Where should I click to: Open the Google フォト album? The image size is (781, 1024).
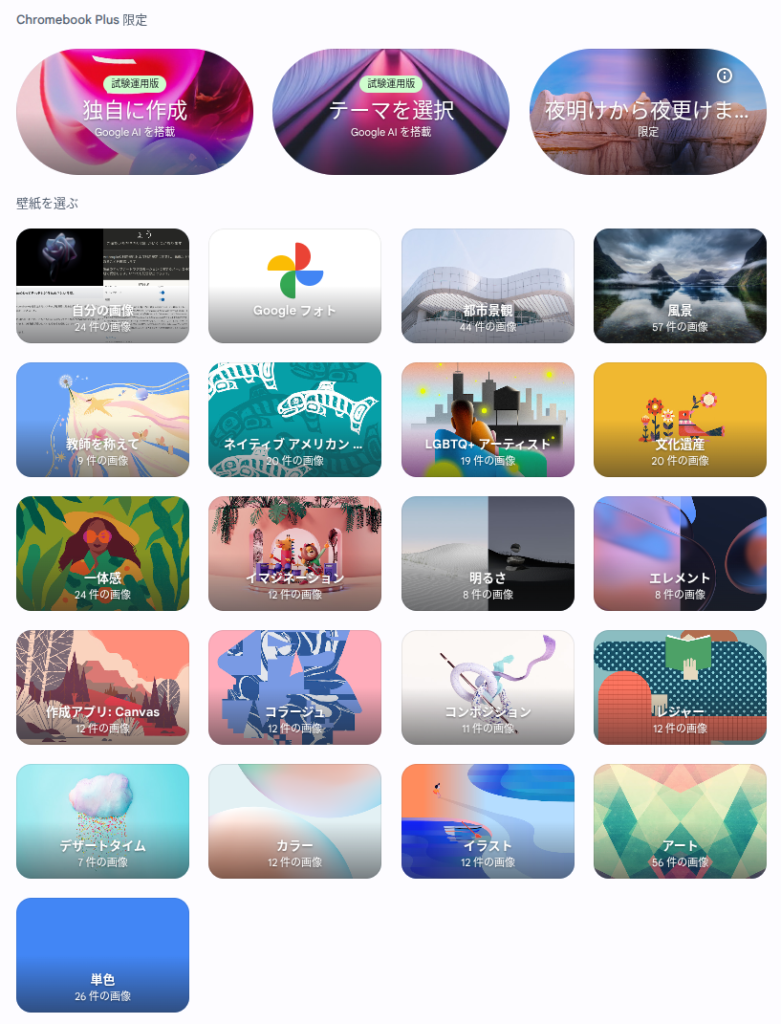pyautogui.click(x=295, y=286)
